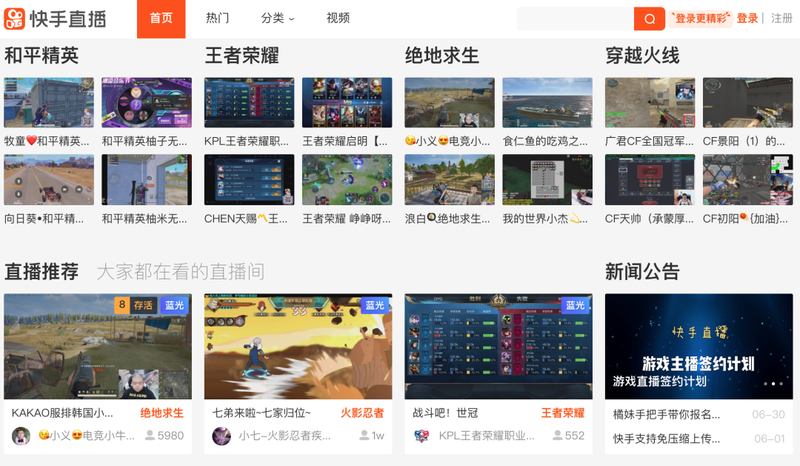Tap the 登录 link
Image resolution: width=800 pixels, height=466 pixels.
pos(747,19)
